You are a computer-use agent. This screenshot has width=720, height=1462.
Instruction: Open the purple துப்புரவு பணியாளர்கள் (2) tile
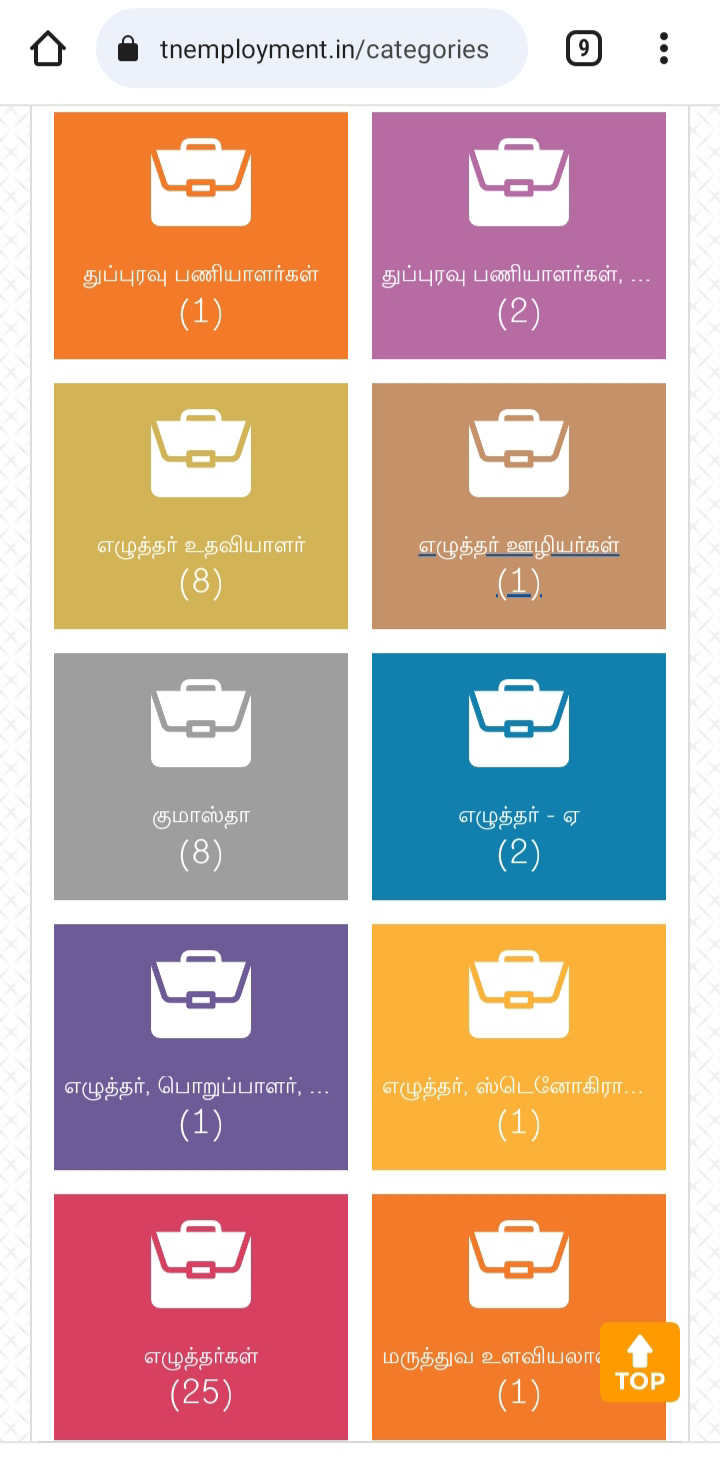click(x=518, y=236)
